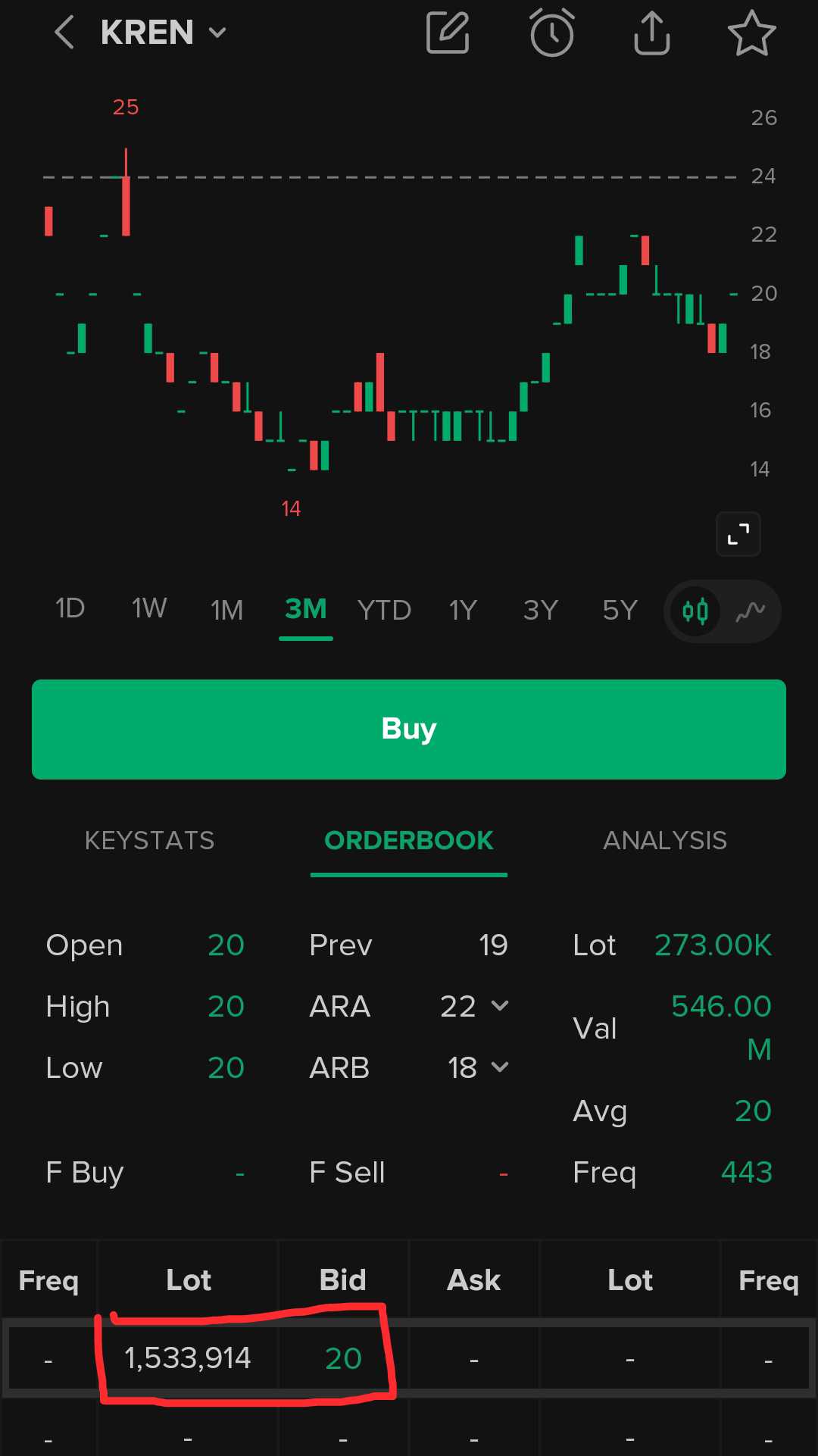Switch to line chart view
The width and height of the screenshot is (818, 1456).
(751, 611)
